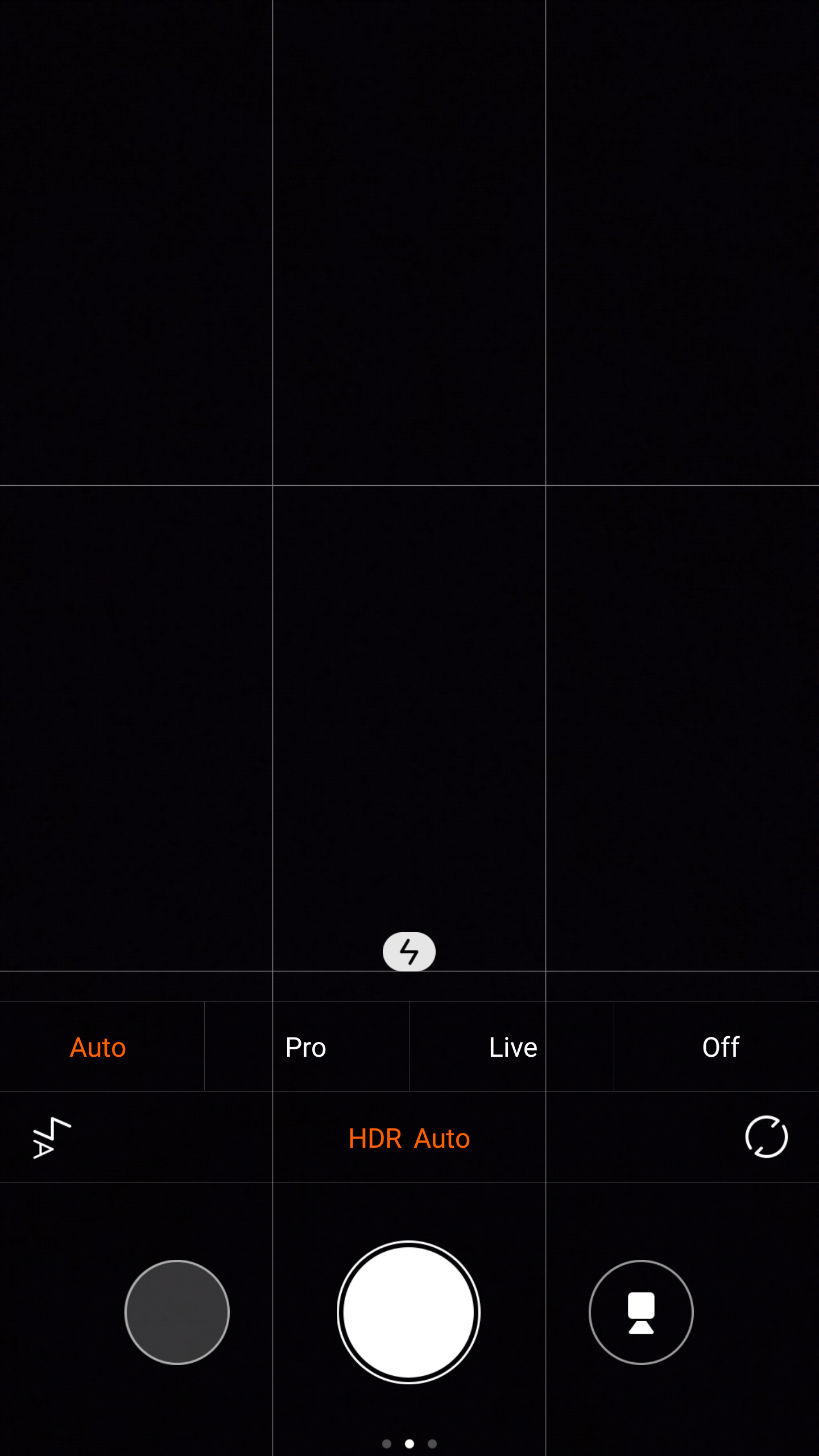Tap the round button right of the shutter
The image size is (819, 1456).
(641, 1312)
